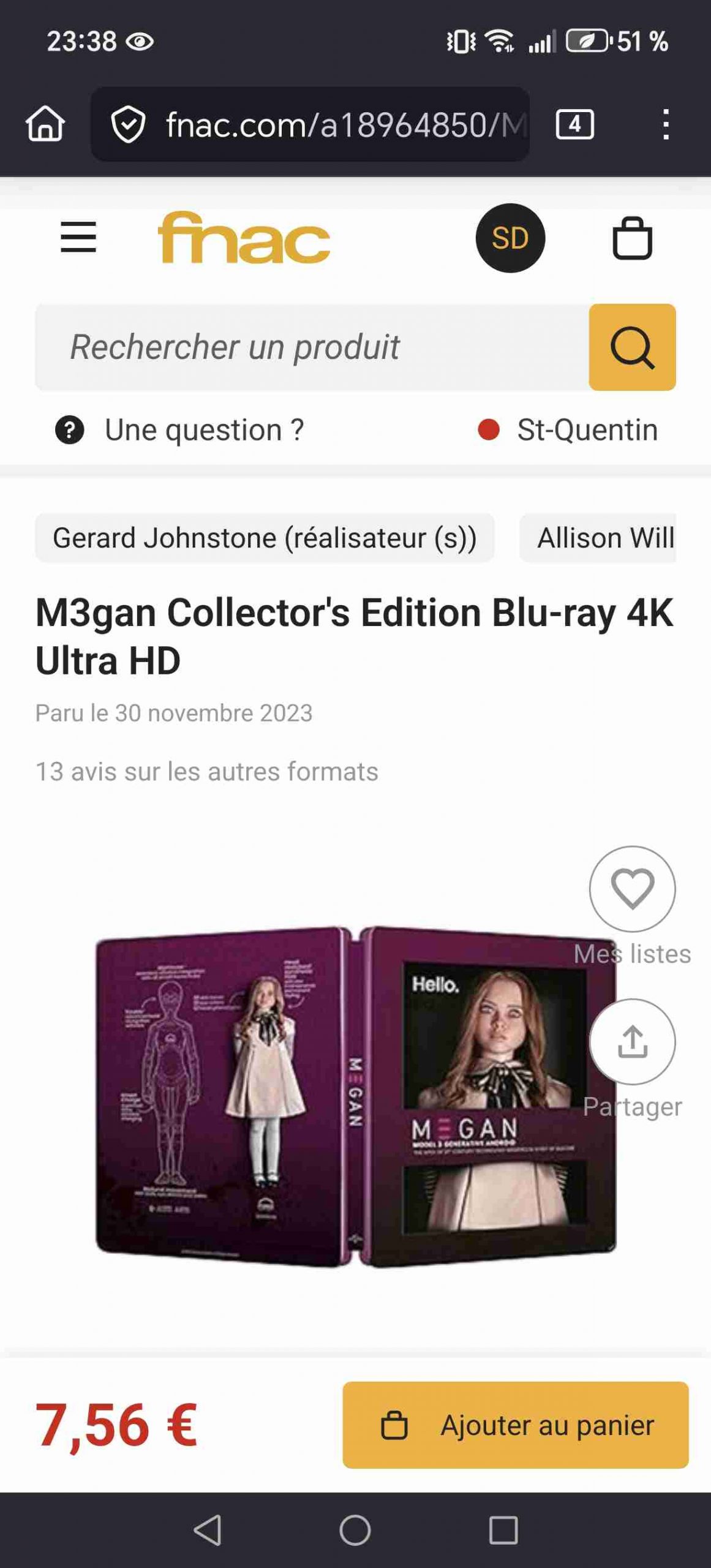The image size is (711, 1568).
Task: Go to the browser home page
Action: 45,124
